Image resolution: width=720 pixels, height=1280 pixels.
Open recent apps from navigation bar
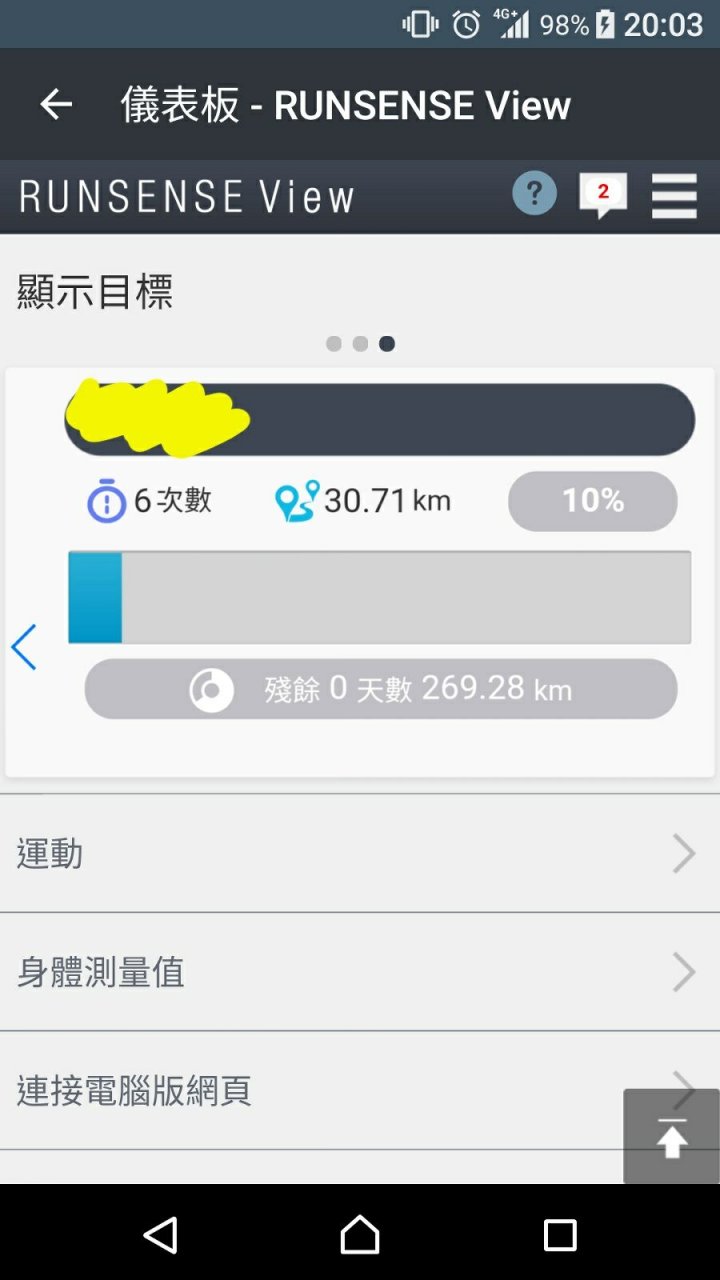(560, 1235)
